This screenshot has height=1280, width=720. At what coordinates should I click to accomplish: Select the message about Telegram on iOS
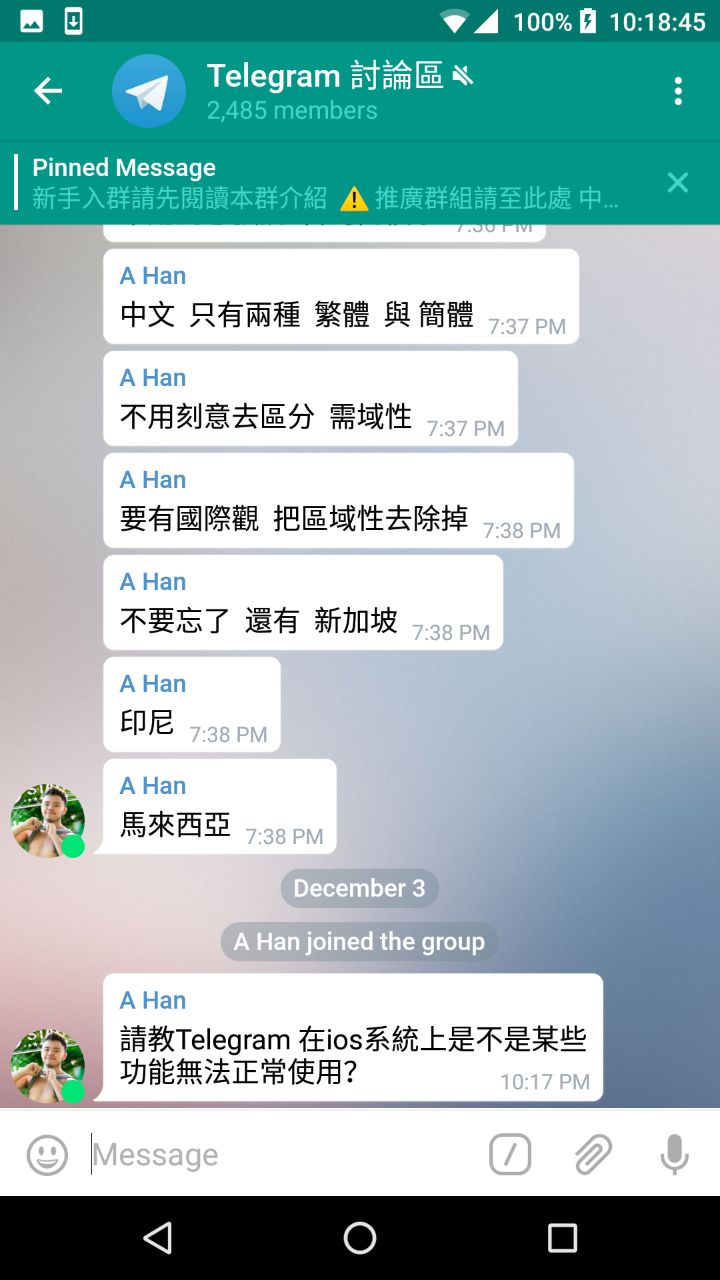pyautogui.click(x=352, y=1038)
